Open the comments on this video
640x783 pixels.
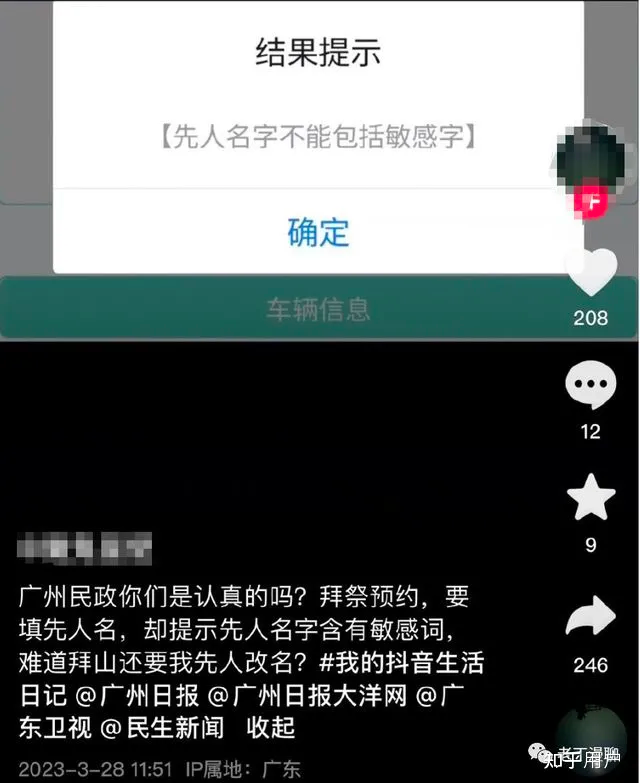click(591, 386)
